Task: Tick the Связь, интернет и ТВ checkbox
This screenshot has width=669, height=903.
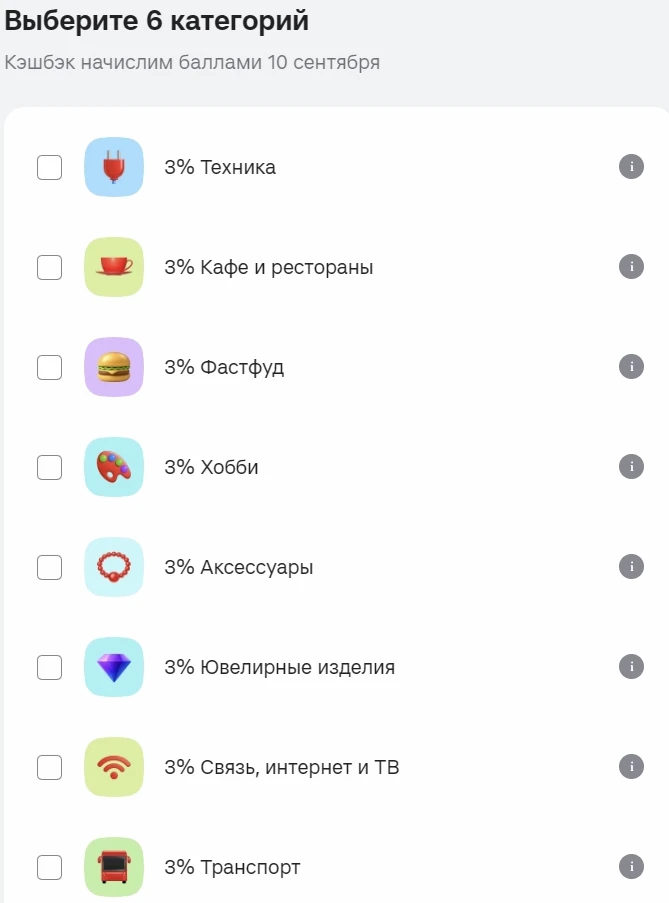Action: click(50, 767)
